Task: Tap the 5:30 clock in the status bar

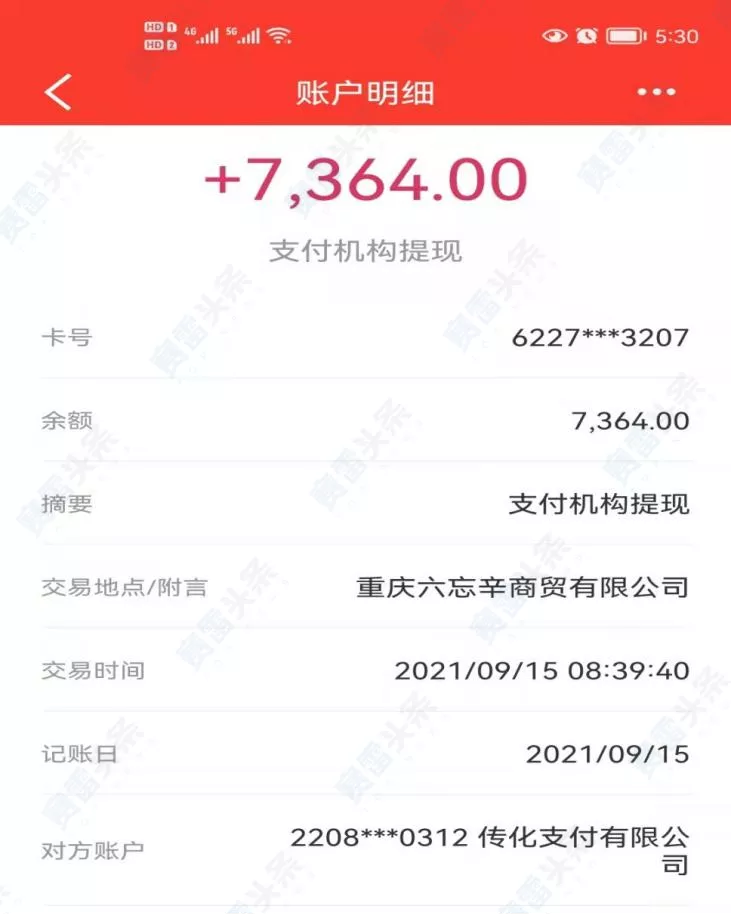Action: click(677, 36)
